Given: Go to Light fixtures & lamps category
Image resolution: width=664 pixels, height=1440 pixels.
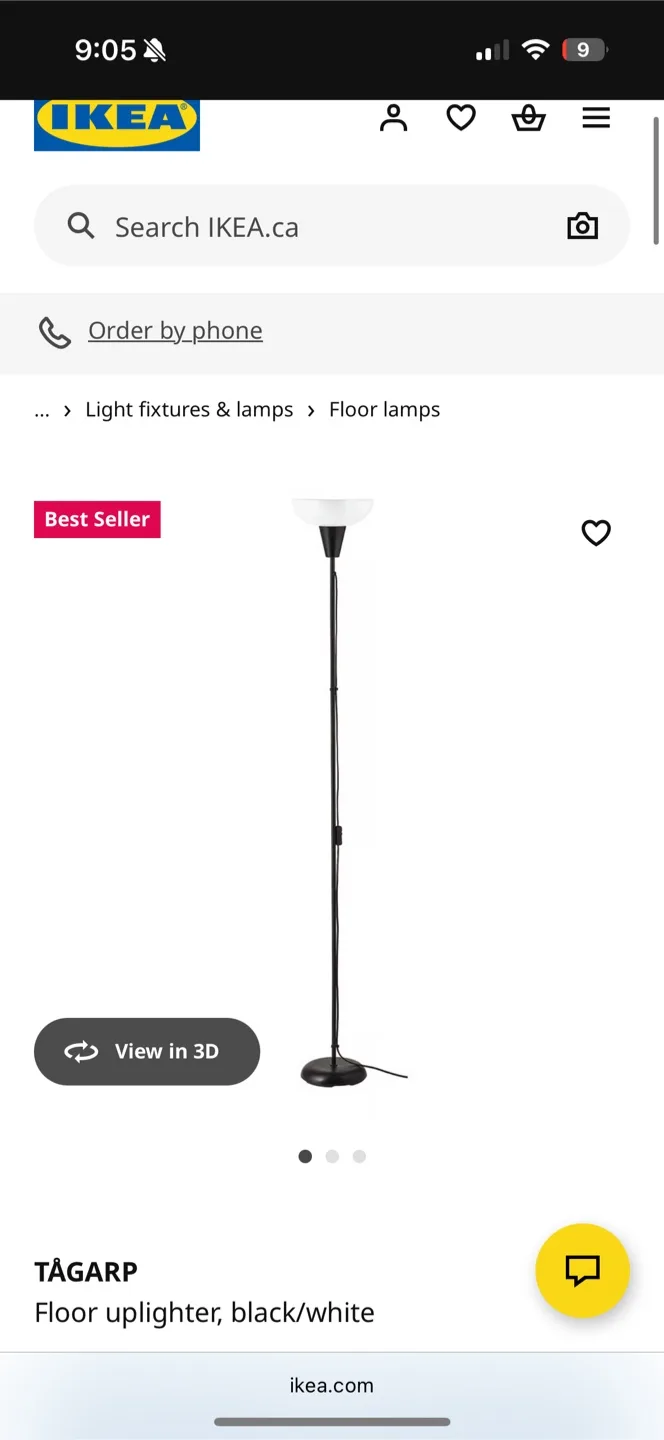Looking at the screenshot, I should 189,410.
